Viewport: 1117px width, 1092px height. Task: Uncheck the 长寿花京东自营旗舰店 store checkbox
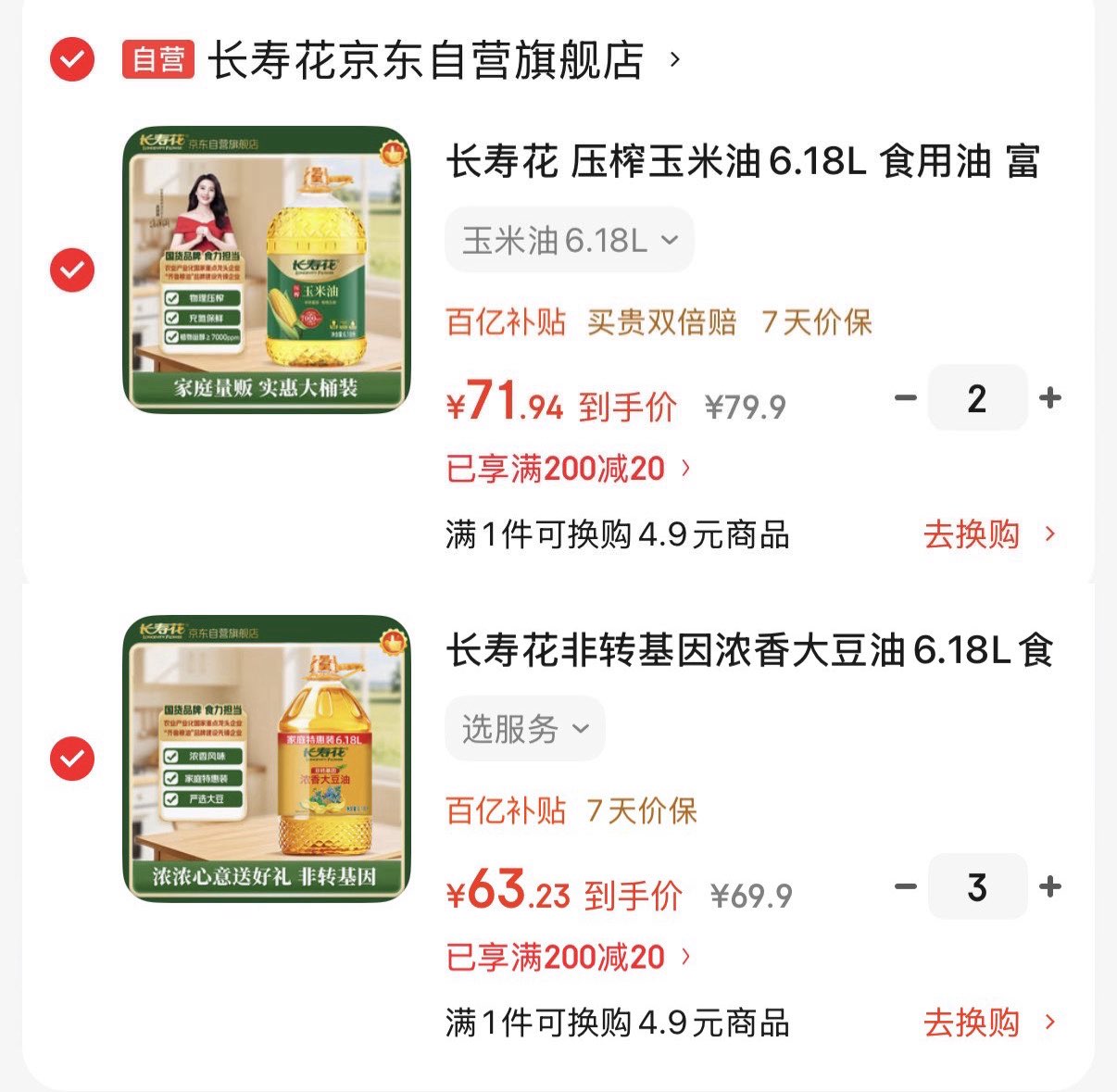[72, 60]
